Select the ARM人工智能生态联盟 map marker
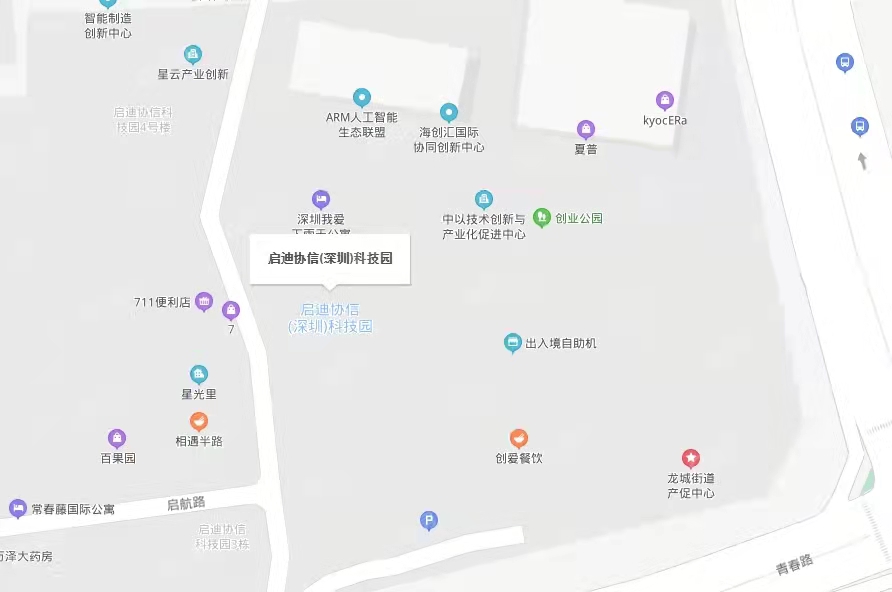Image resolution: width=892 pixels, height=592 pixels. (362, 98)
